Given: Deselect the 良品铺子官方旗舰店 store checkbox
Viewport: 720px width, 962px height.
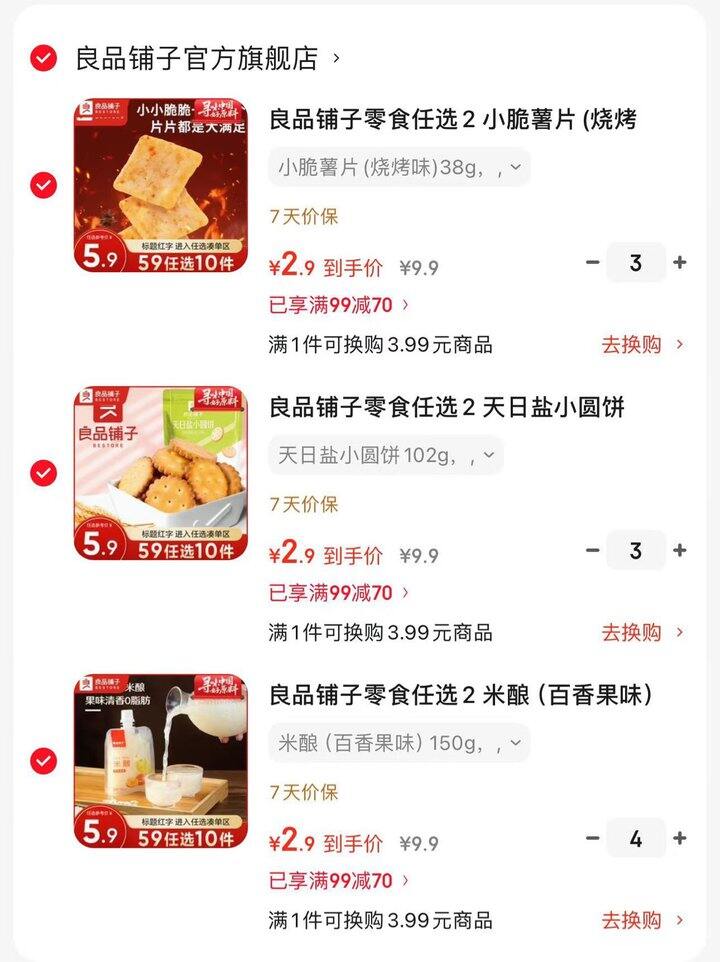Looking at the screenshot, I should pos(43,58).
